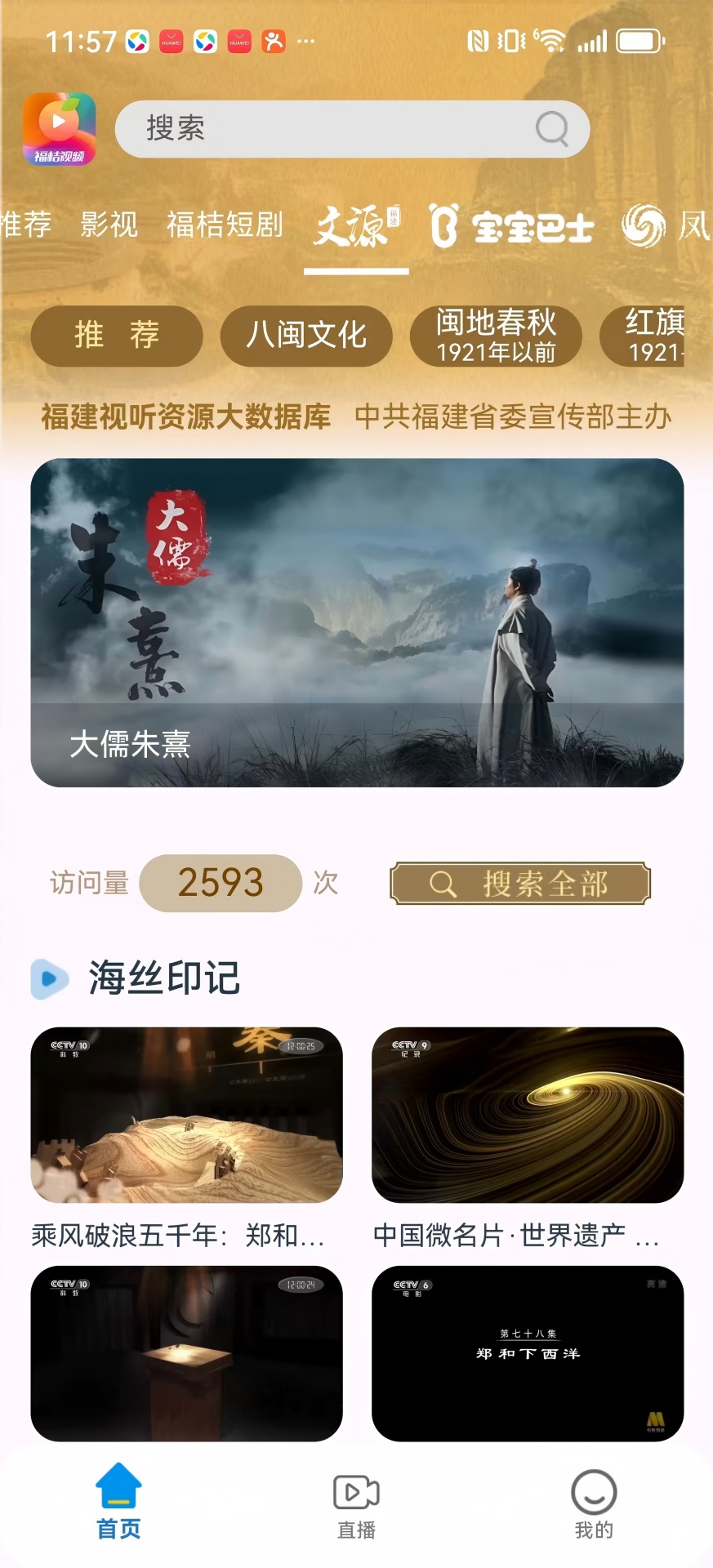The height and width of the screenshot is (1568, 713).
Task: Tap the 2593 visit count field
Action: point(221,883)
